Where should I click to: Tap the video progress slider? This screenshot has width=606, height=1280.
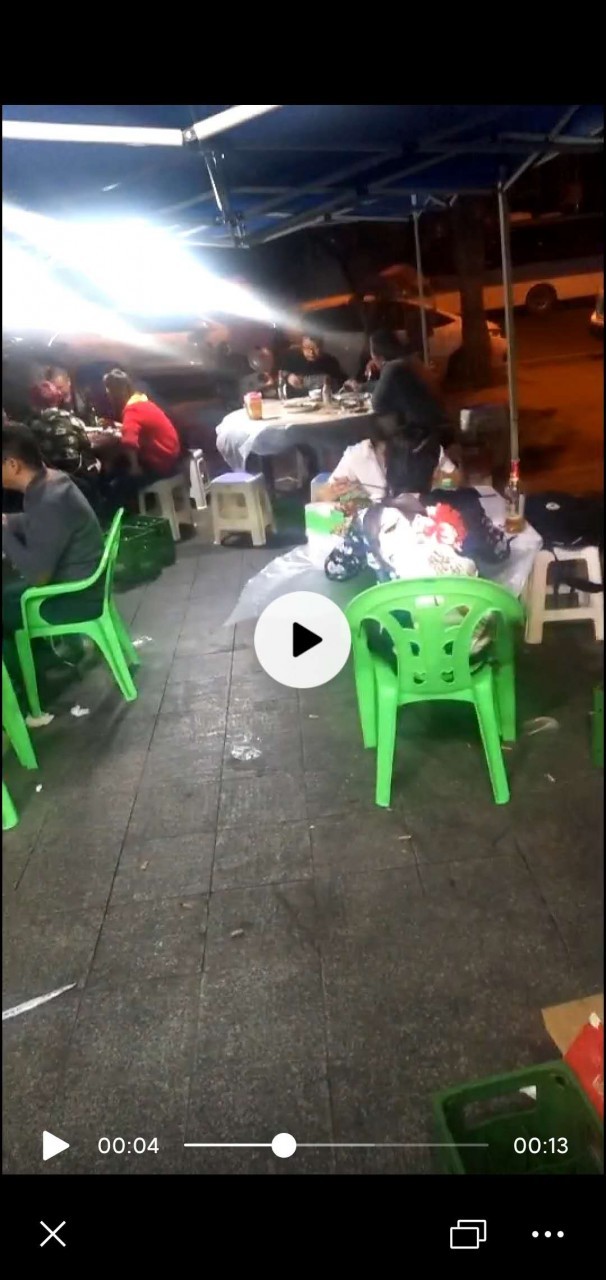[284, 1145]
